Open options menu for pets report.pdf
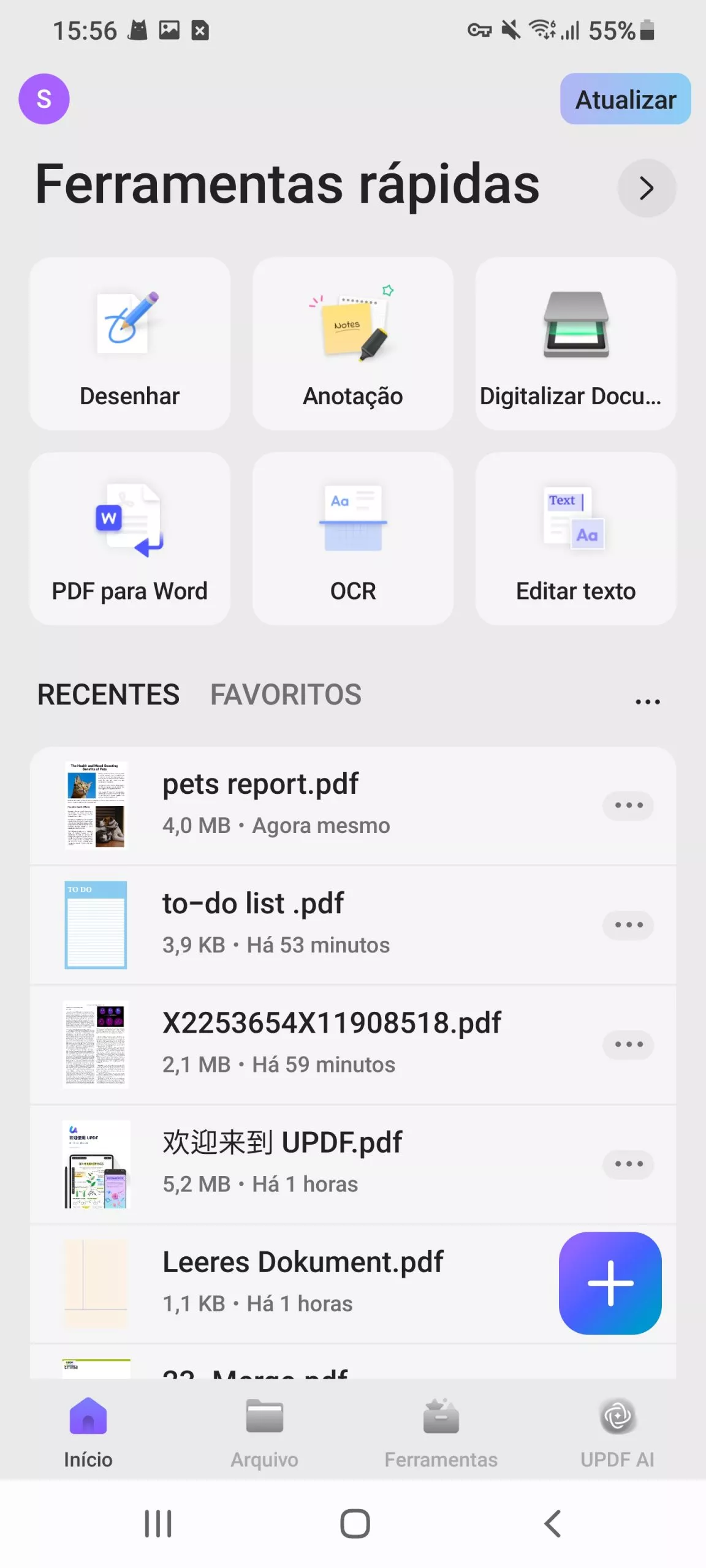 coord(628,806)
